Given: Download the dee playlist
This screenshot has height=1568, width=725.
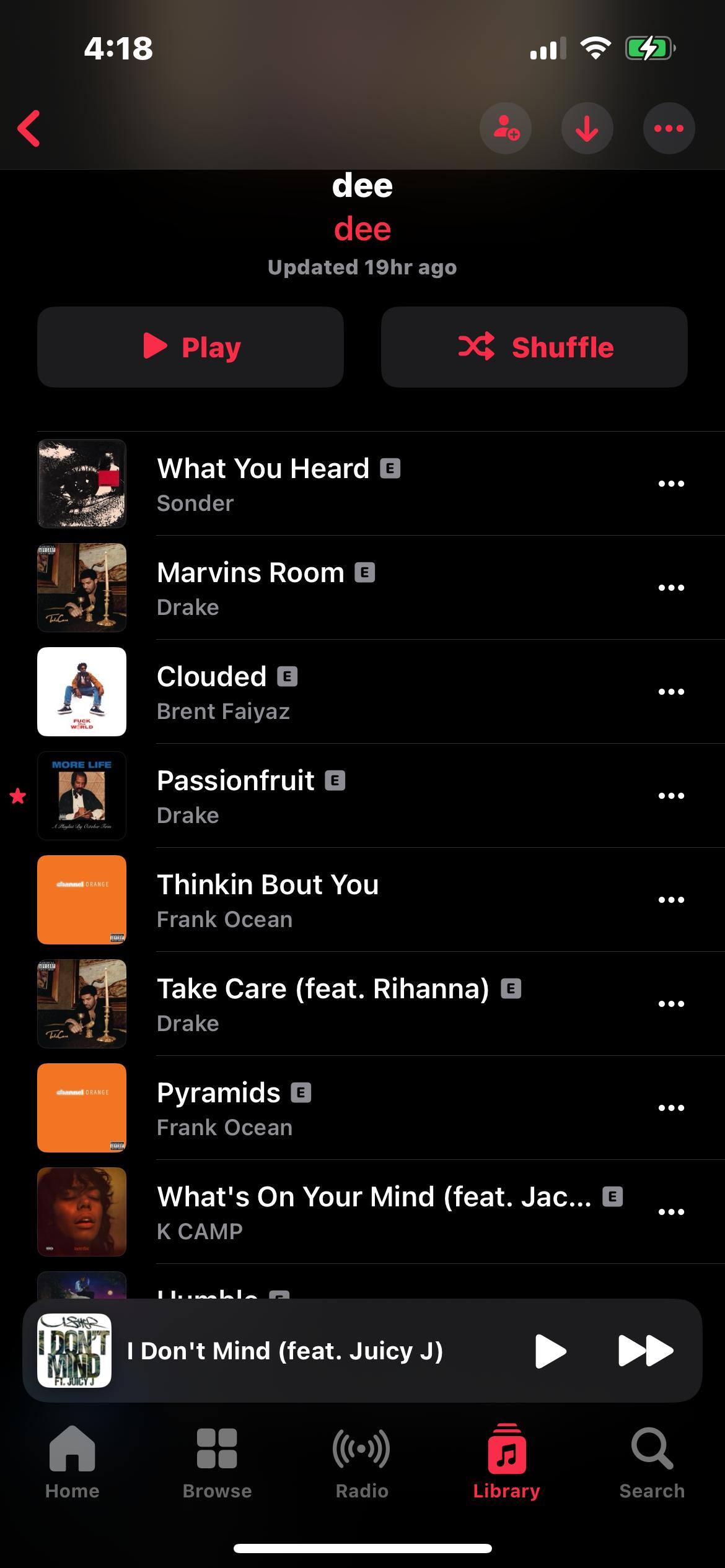Looking at the screenshot, I should [587, 128].
